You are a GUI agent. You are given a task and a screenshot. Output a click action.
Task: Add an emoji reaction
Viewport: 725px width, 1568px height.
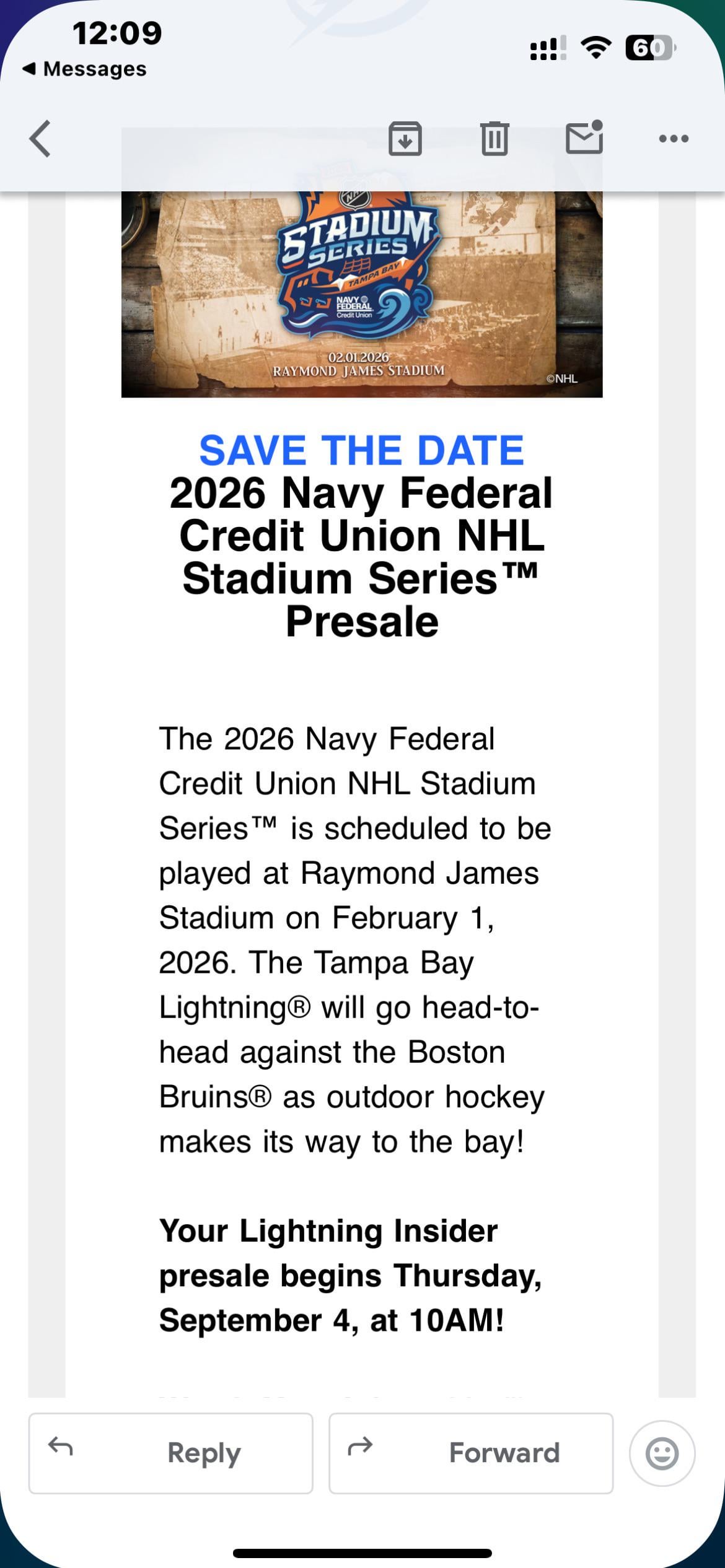[x=662, y=1453]
